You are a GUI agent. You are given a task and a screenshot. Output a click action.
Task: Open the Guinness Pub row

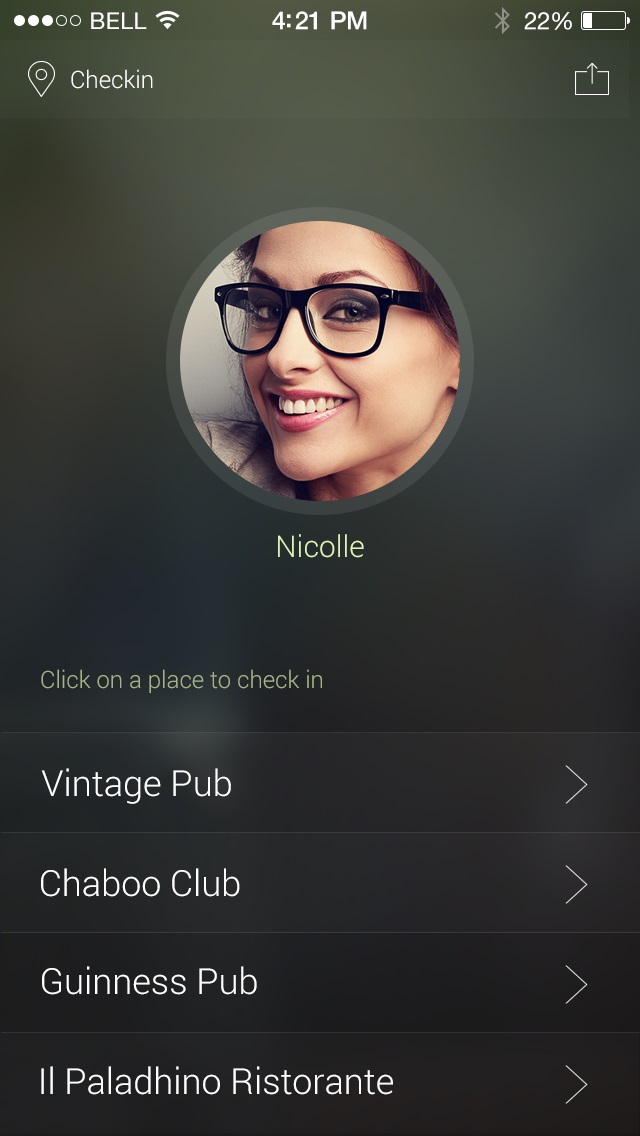pyautogui.click(x=320, y=982)
